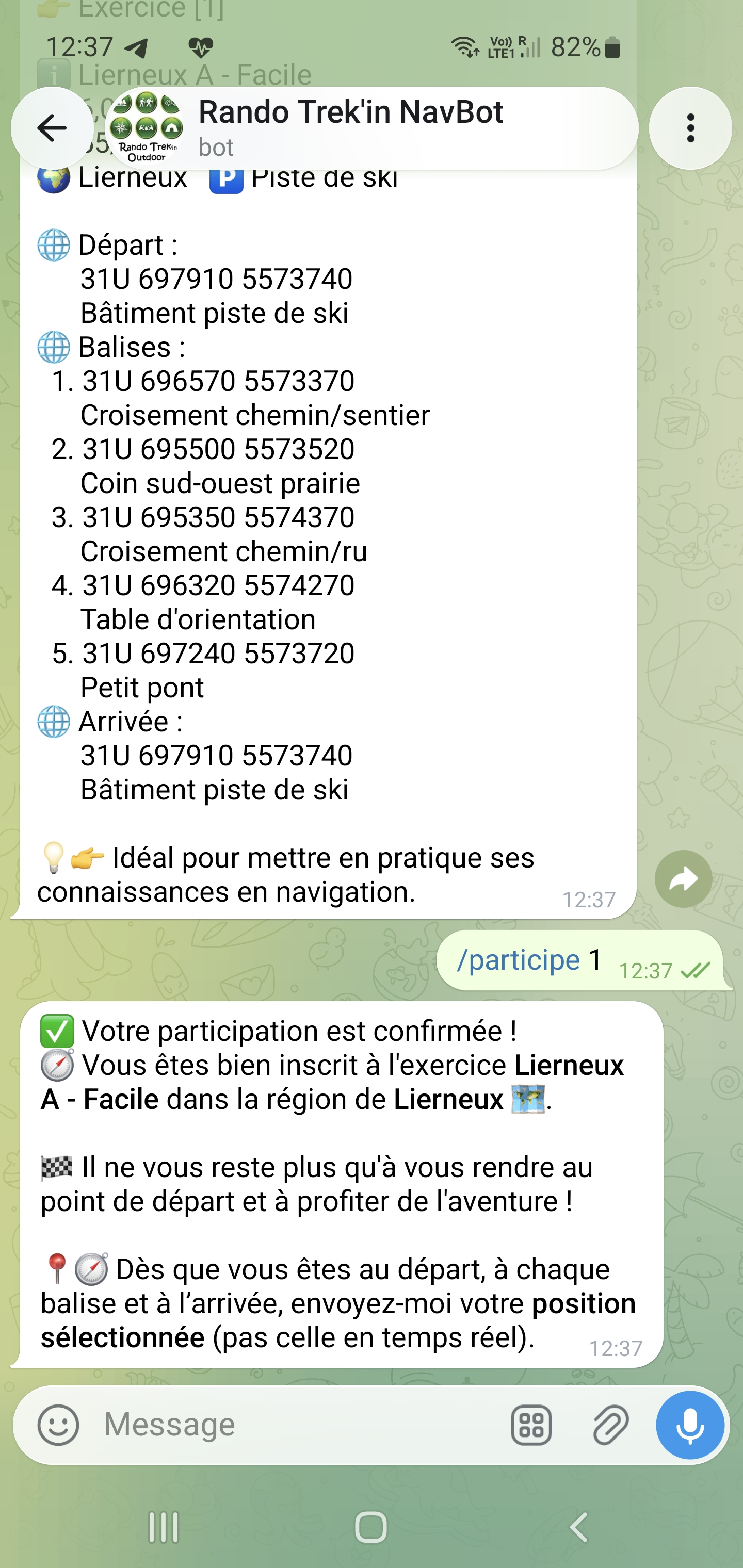This screenshot has height=1568, width=743.
Task: Focus the Message text field
Action: (298, 1425)
